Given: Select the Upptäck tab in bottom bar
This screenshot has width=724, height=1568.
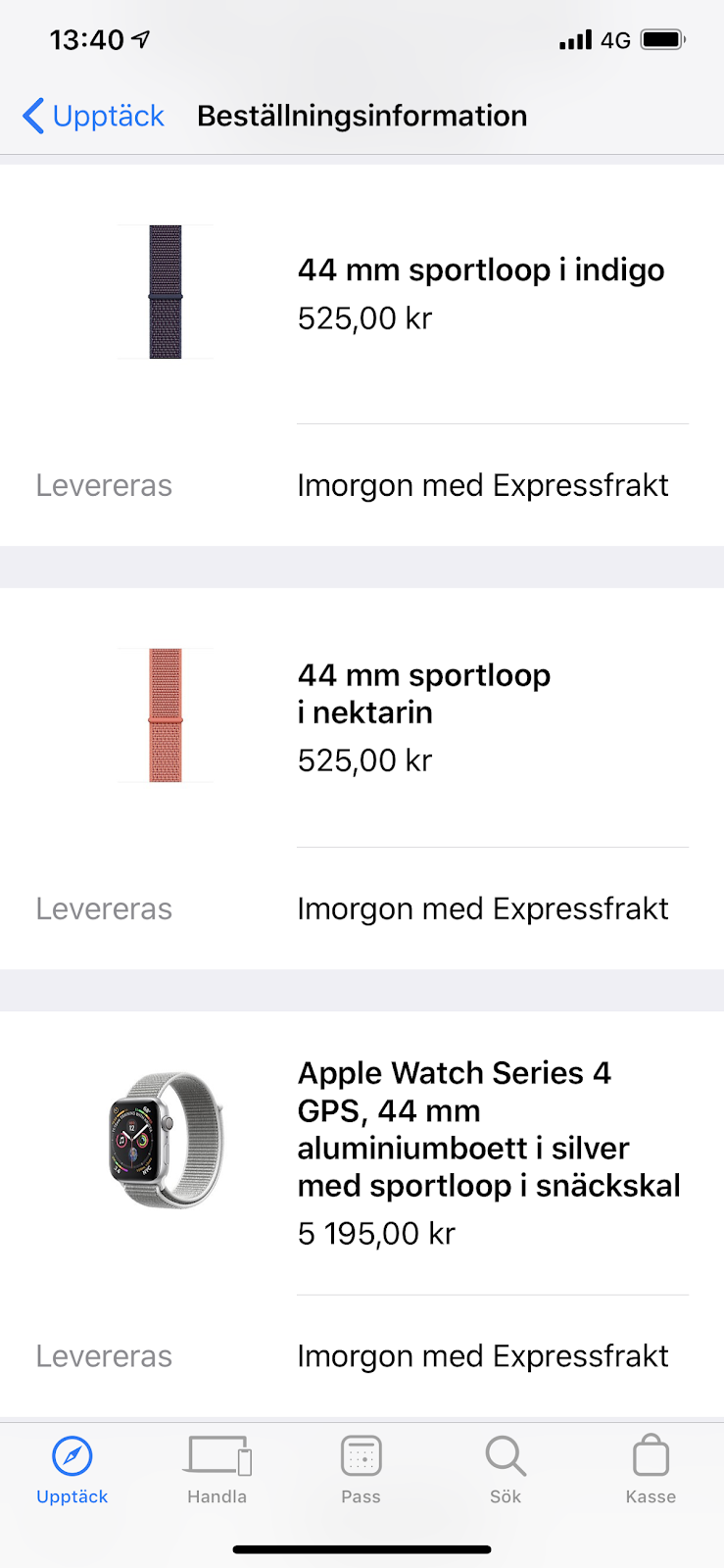Looking at the screenshot, I should point(72,1468).
